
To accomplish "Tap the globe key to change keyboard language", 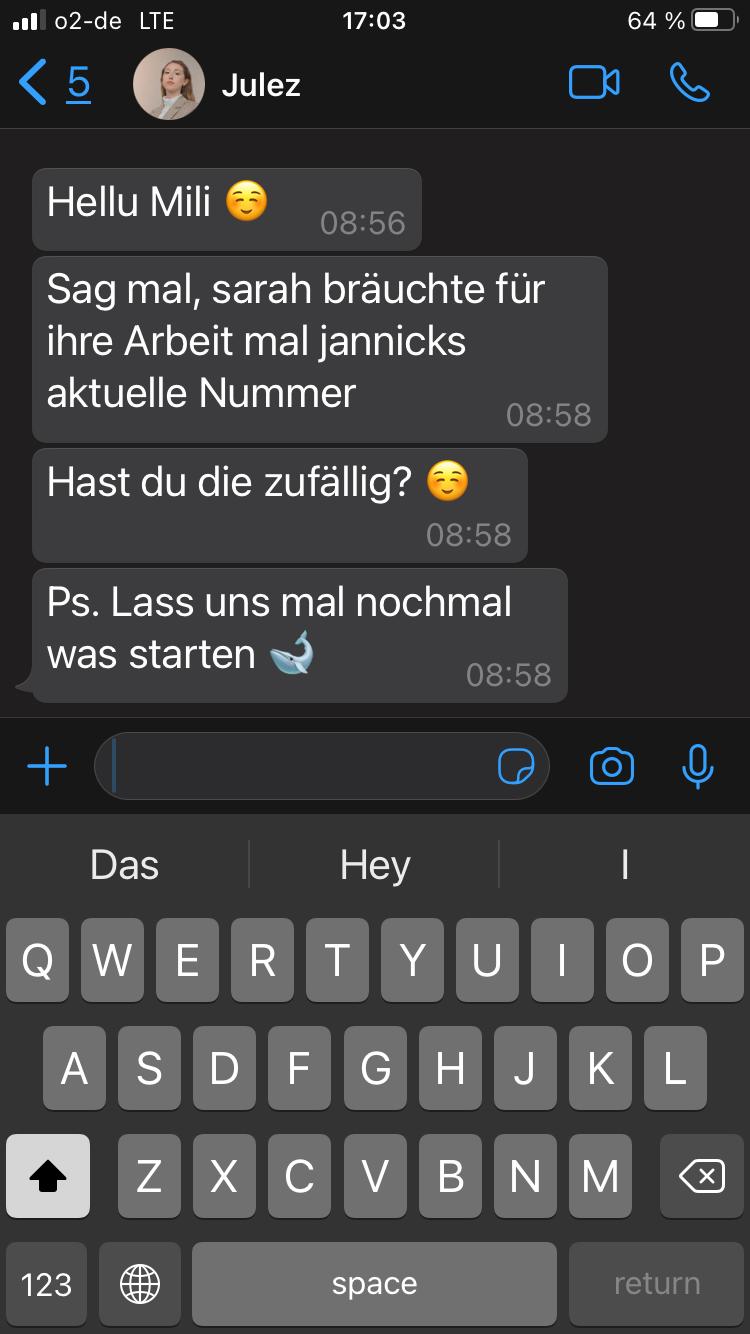I will (x=140, y=1284).
